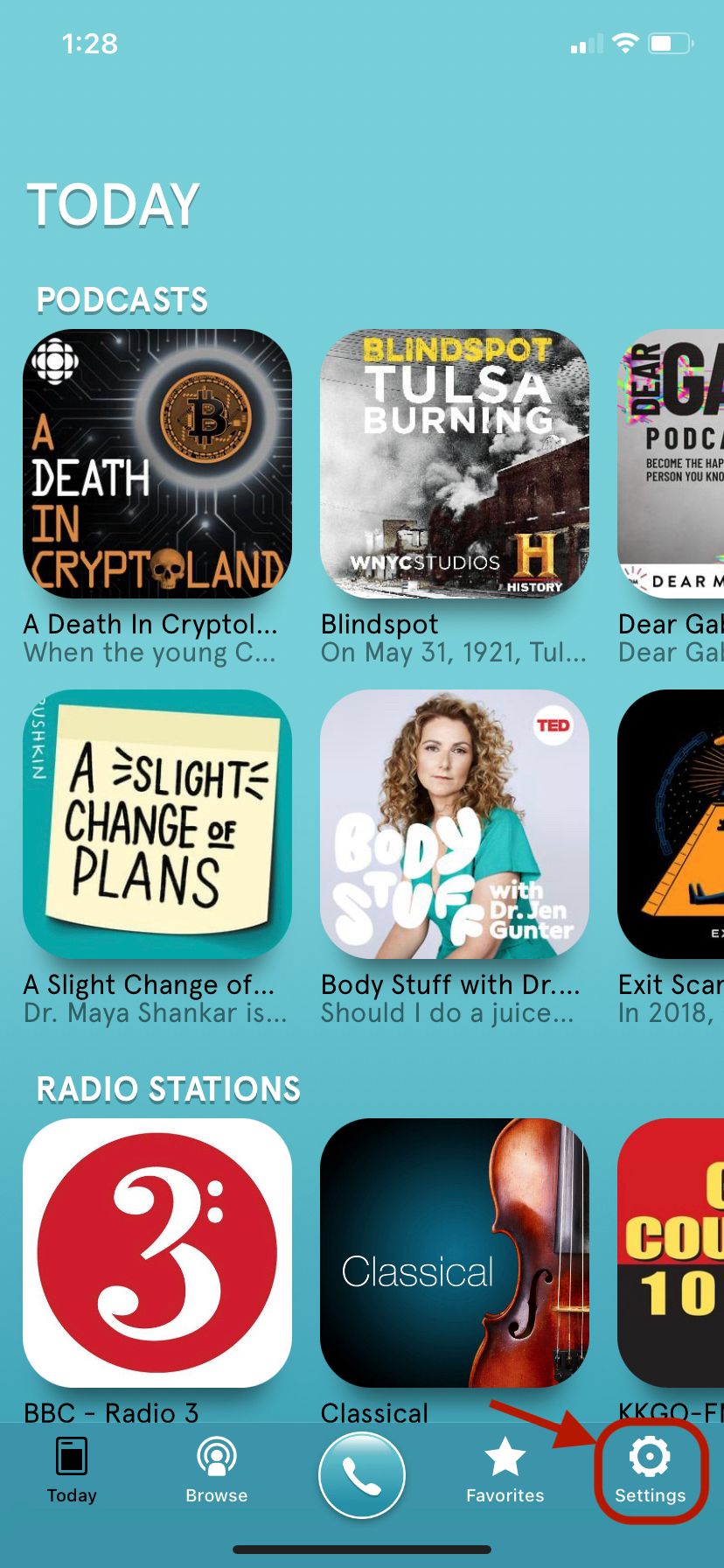Open the Dear Gabby podcast tile
The width and height of the screenshot is (724, 1568).
point(672,464)
